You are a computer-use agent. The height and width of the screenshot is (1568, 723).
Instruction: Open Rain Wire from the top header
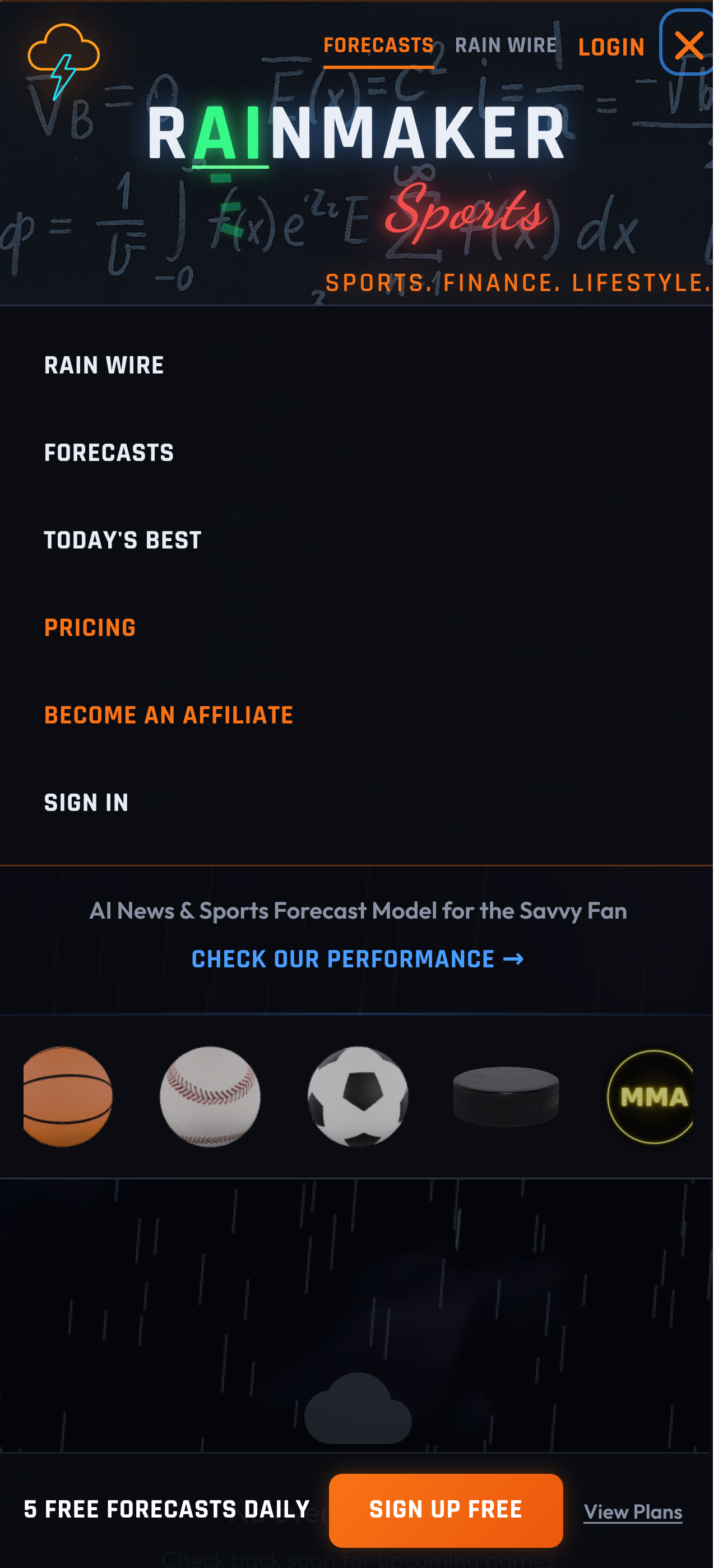[x=506, y=46]
